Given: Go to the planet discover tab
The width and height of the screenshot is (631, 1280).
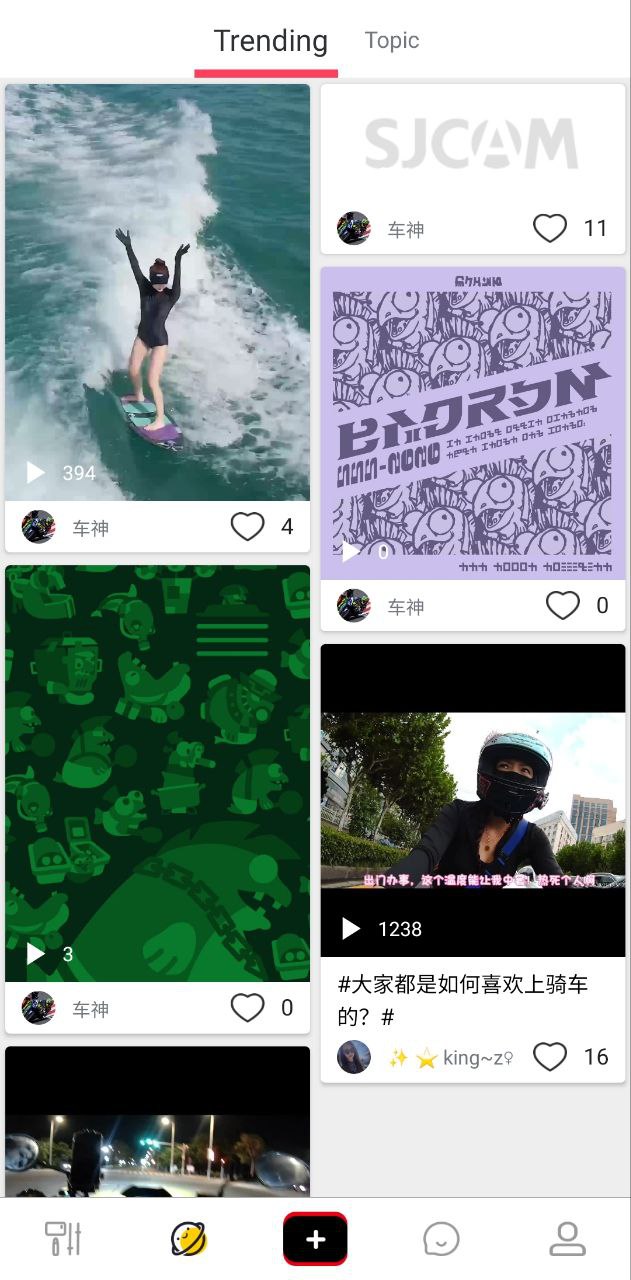Looking at the screenshot, I should tap(189, 1239).
